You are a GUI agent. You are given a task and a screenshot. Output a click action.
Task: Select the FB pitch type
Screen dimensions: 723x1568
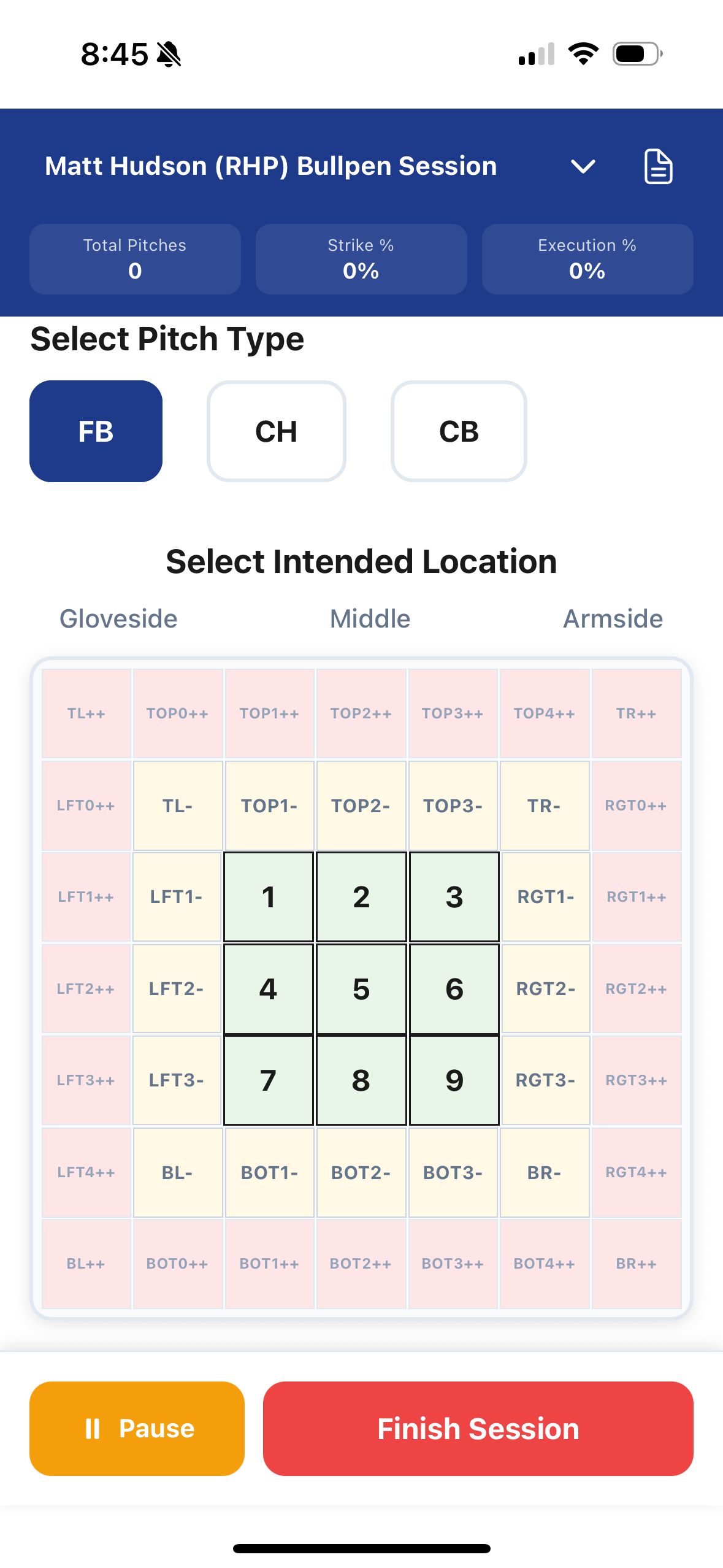coord(96,431)
